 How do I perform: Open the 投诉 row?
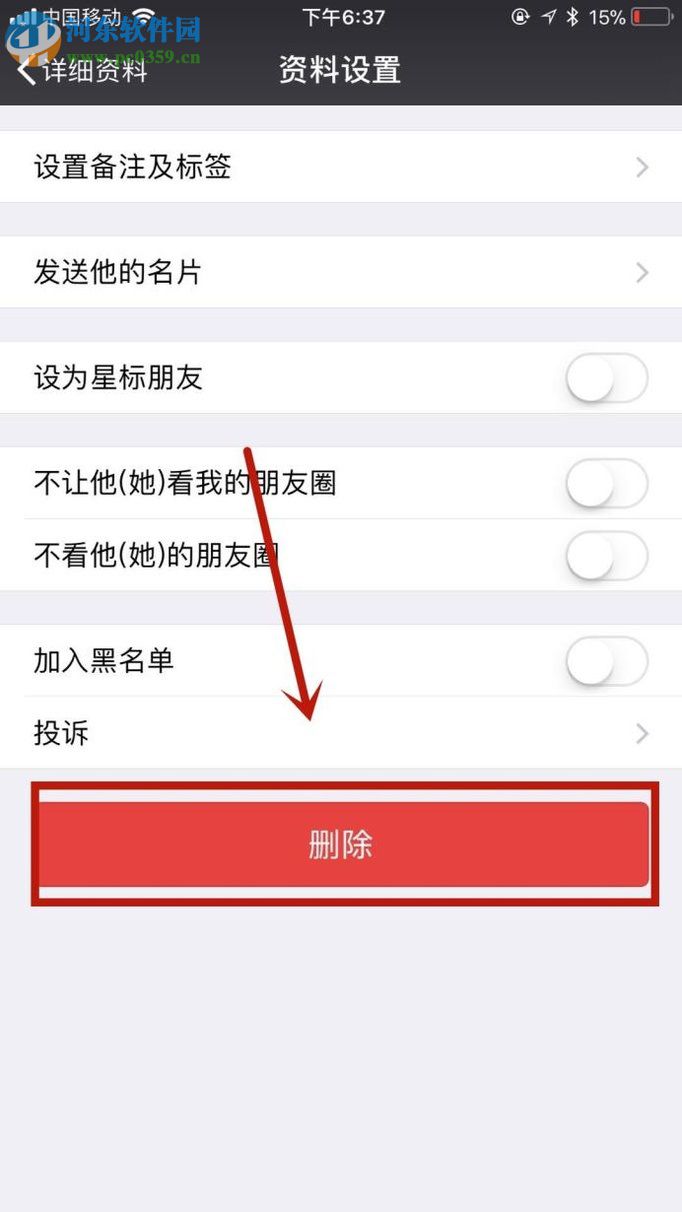click(x=340, y=733)
